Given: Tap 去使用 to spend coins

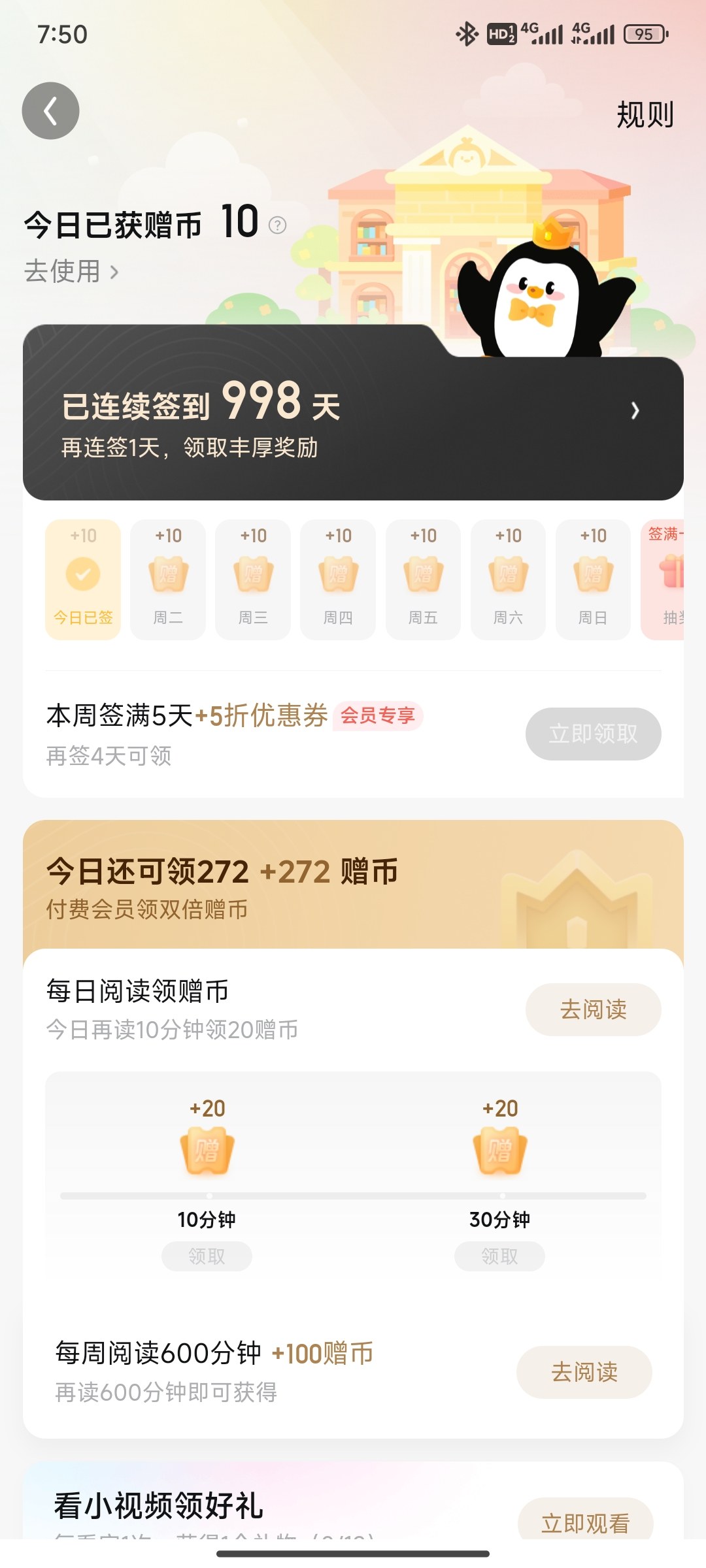Looking at the screenshot, I should 71,271.
